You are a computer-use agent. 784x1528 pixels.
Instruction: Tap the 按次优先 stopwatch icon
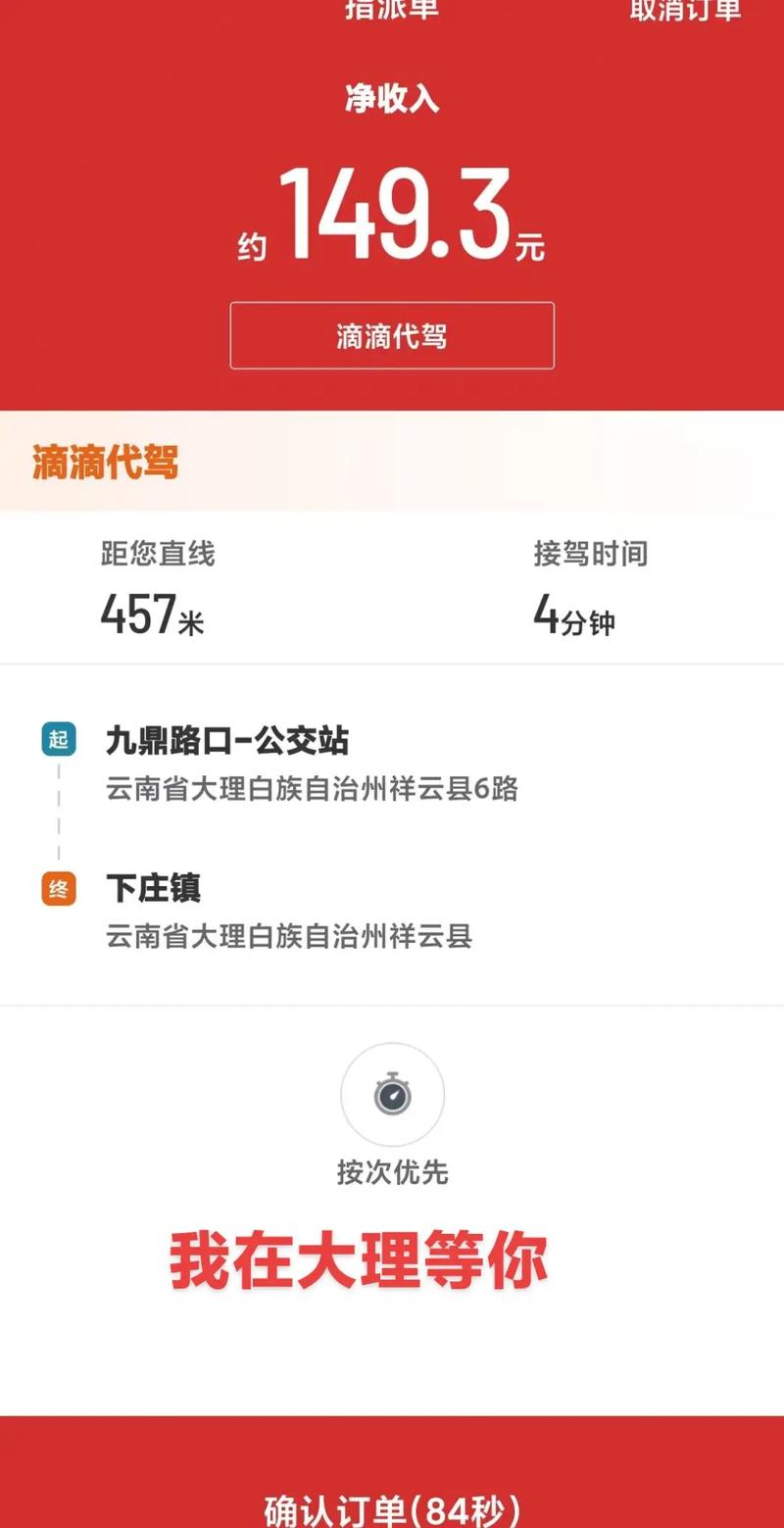(x=392, y=1094)
